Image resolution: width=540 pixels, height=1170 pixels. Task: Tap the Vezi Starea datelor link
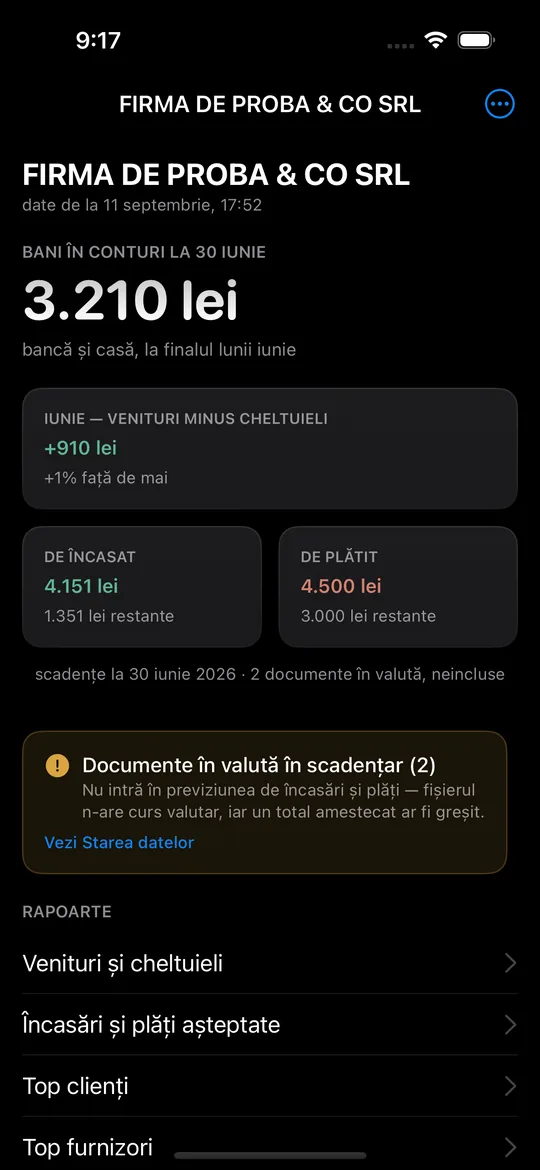119,842
